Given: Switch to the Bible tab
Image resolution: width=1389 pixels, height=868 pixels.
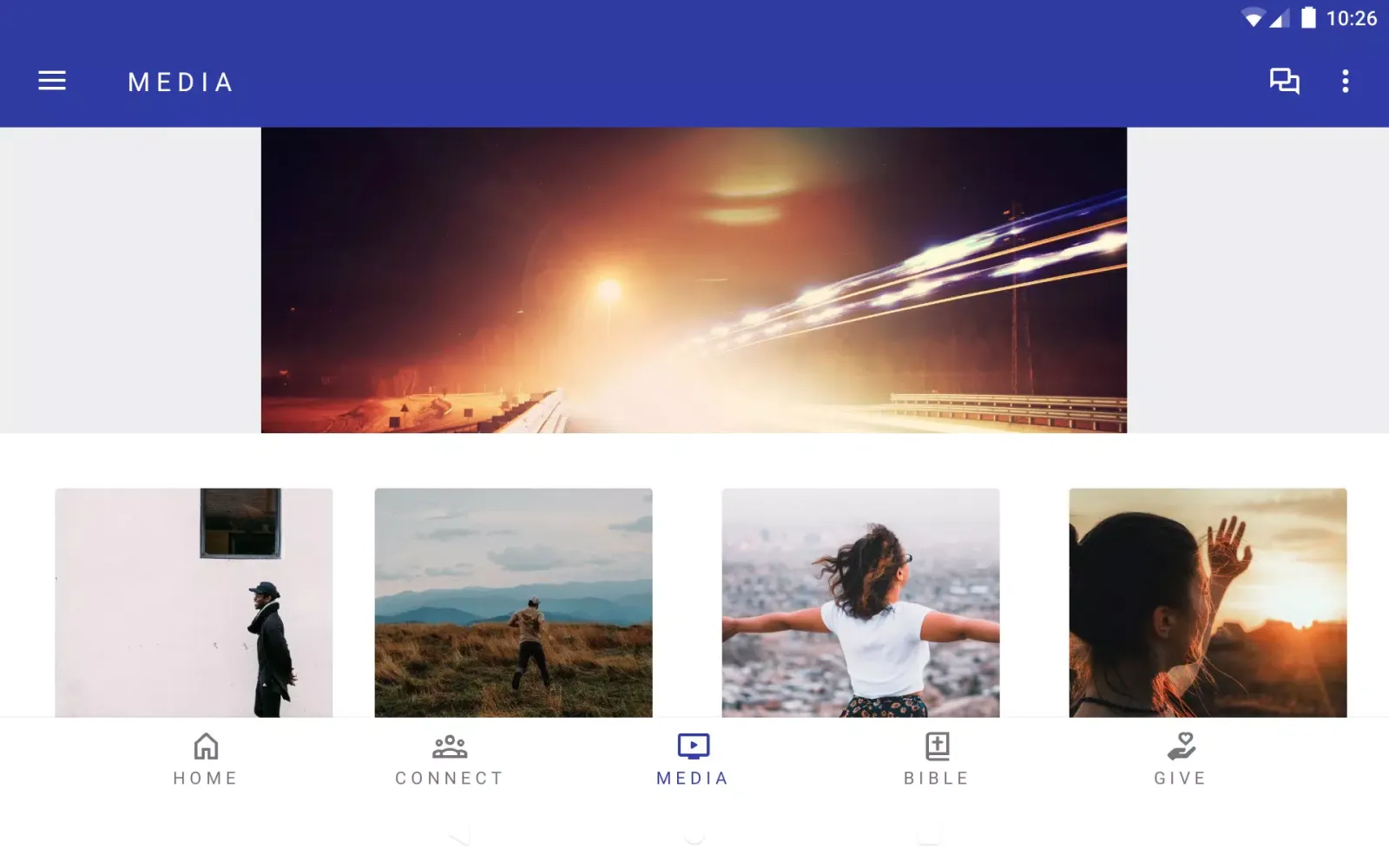Looking at the screenshot, I should (937, 759).
